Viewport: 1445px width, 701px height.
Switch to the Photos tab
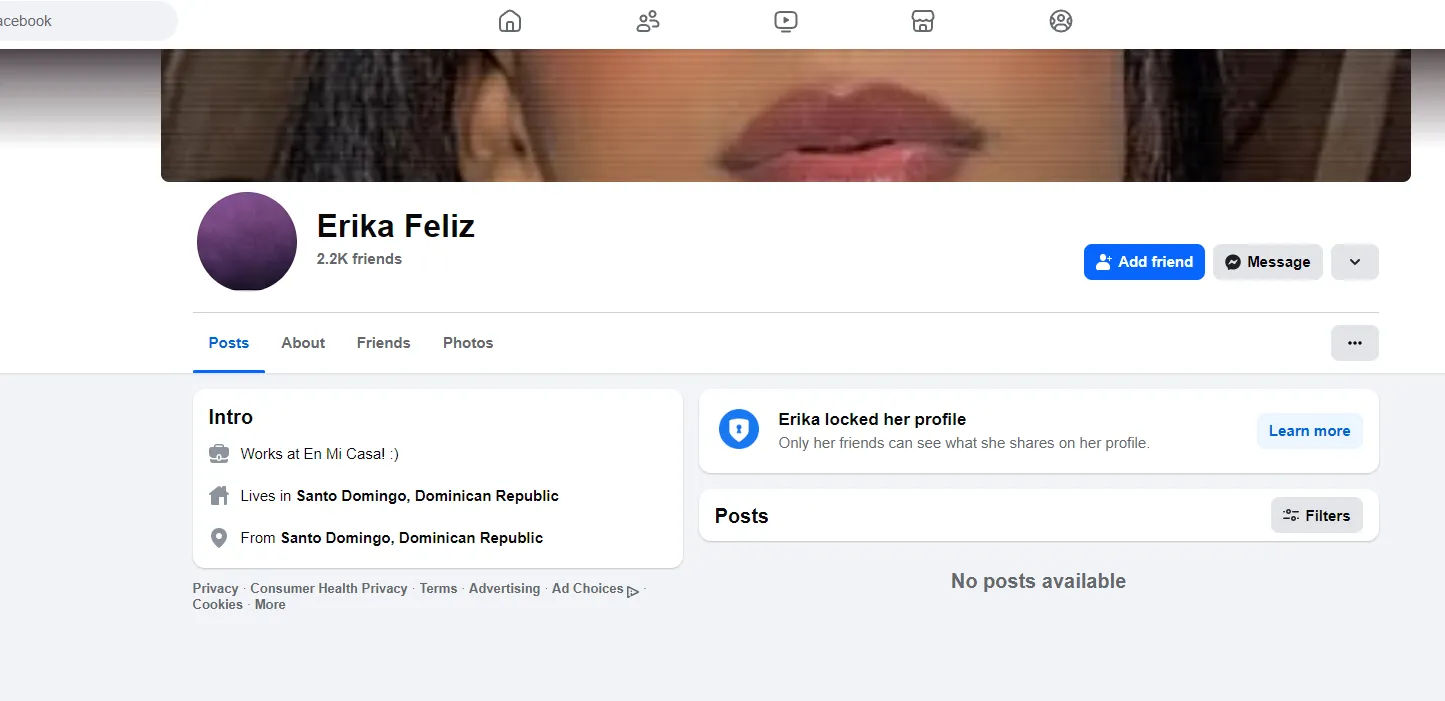click(468, 343)
